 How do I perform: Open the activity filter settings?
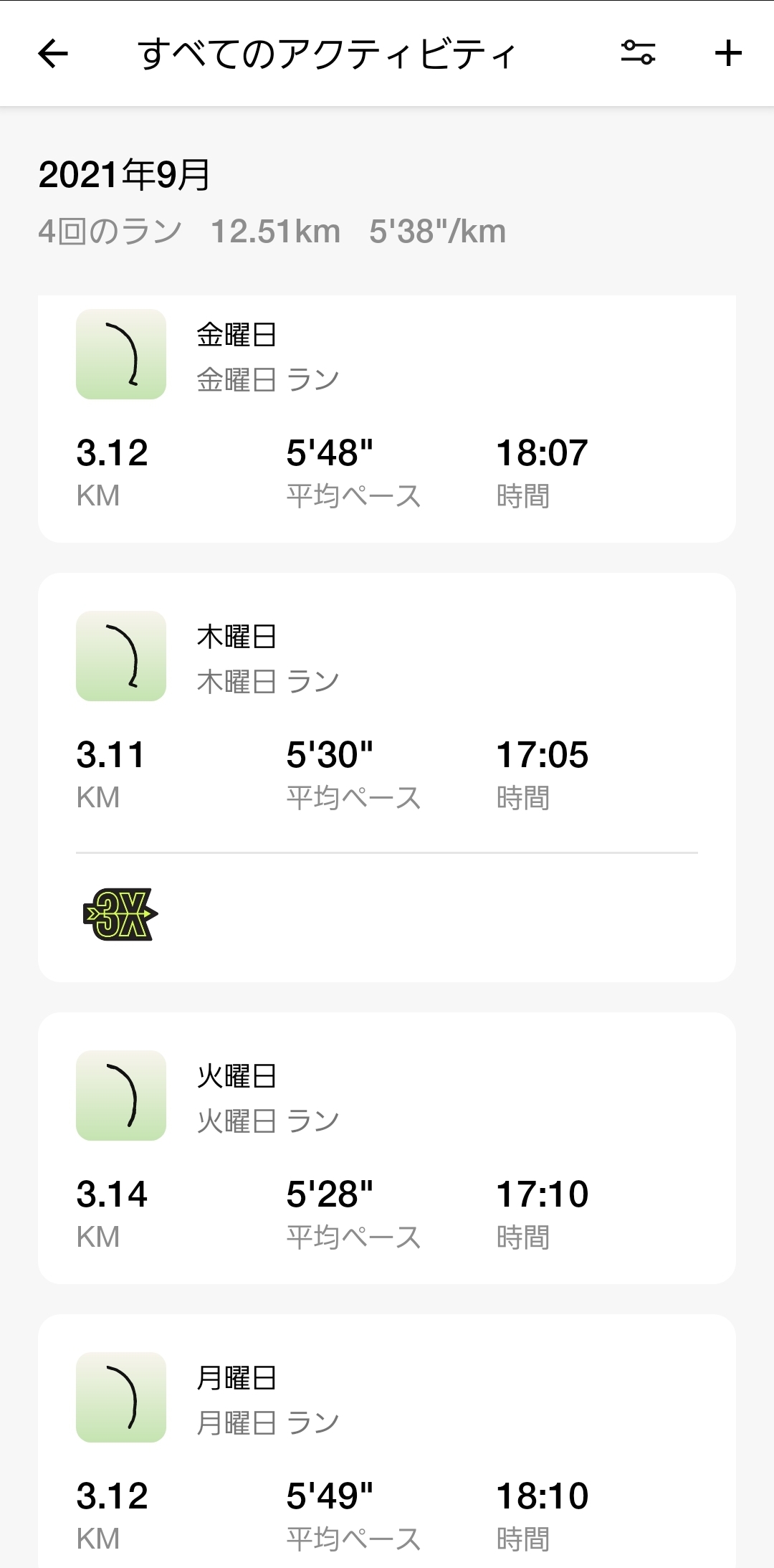click(638, 54)
